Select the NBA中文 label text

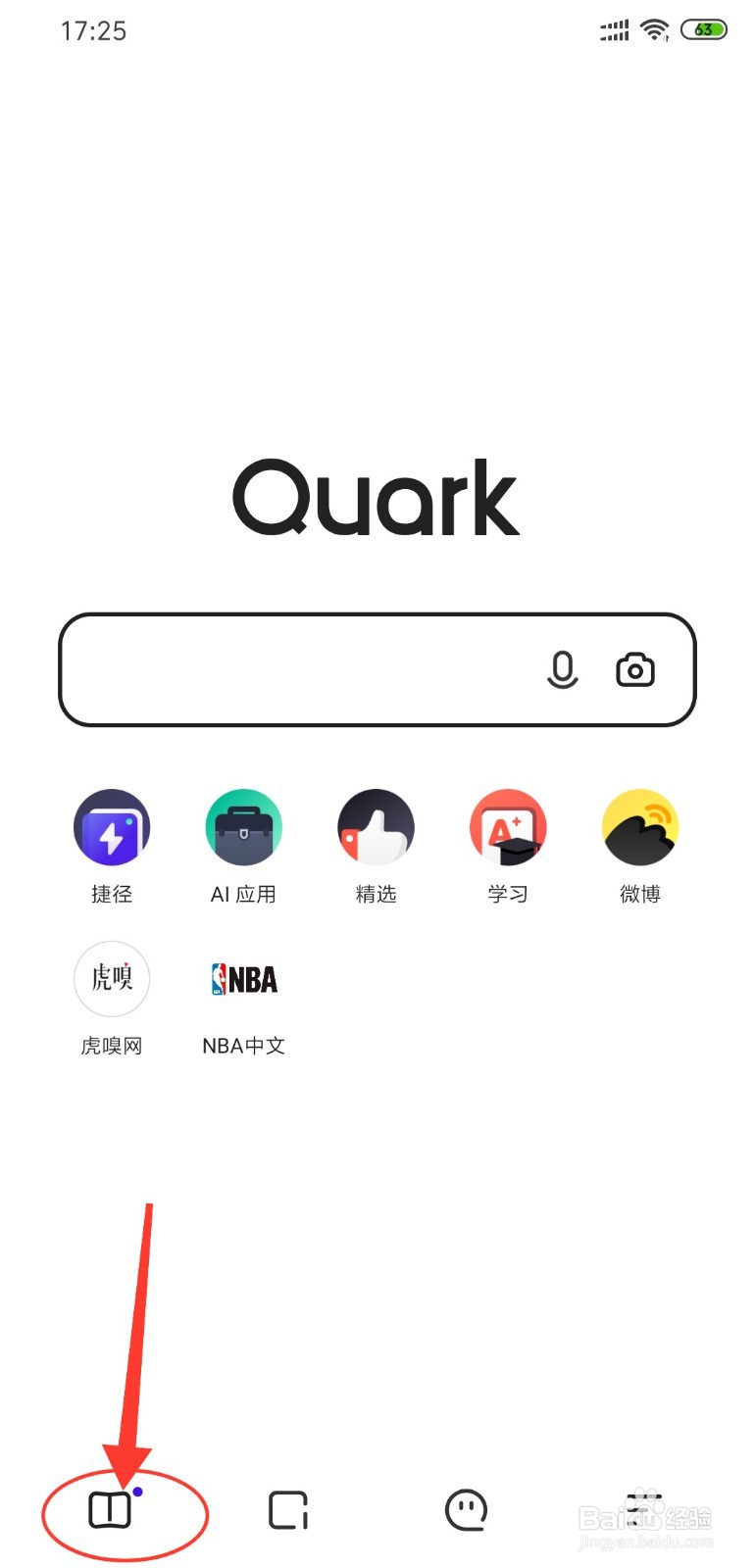243,1046
